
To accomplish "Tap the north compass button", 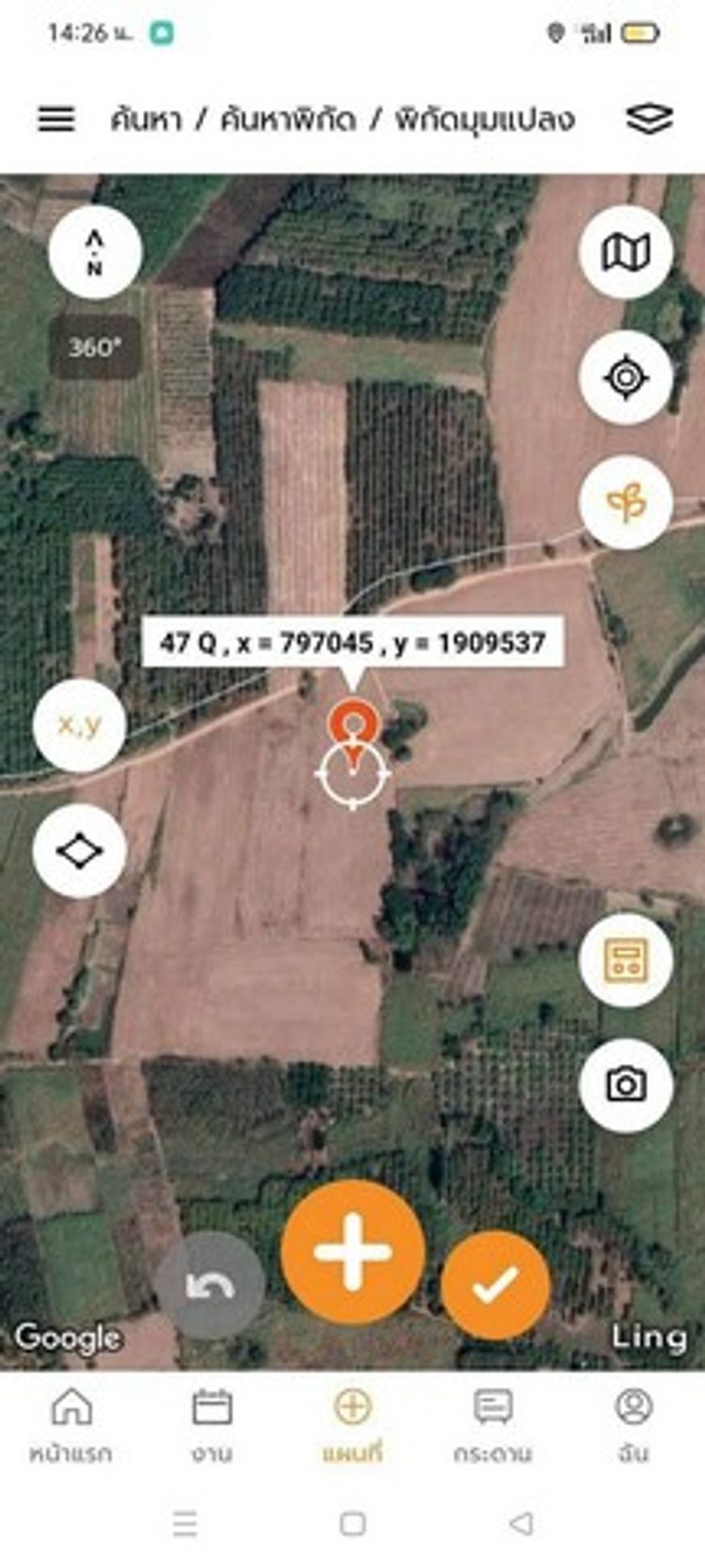I will click(95, 253).
